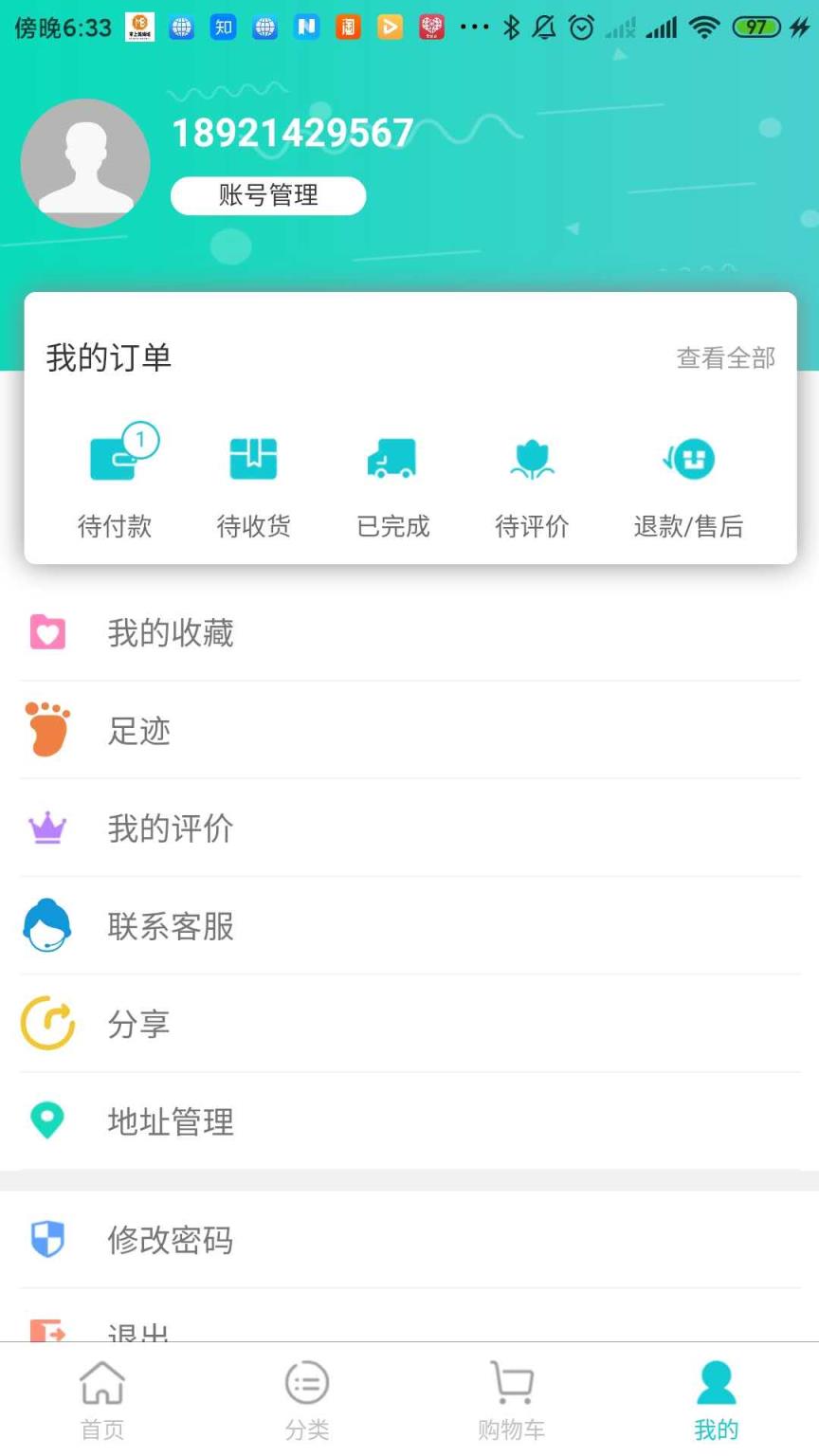Open my reviews (我的评价)

171,828
